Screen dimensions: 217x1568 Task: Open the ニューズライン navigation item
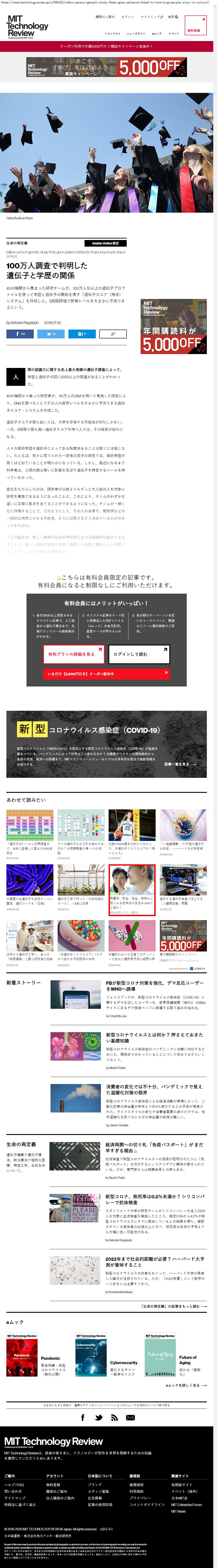coord(136,34)
